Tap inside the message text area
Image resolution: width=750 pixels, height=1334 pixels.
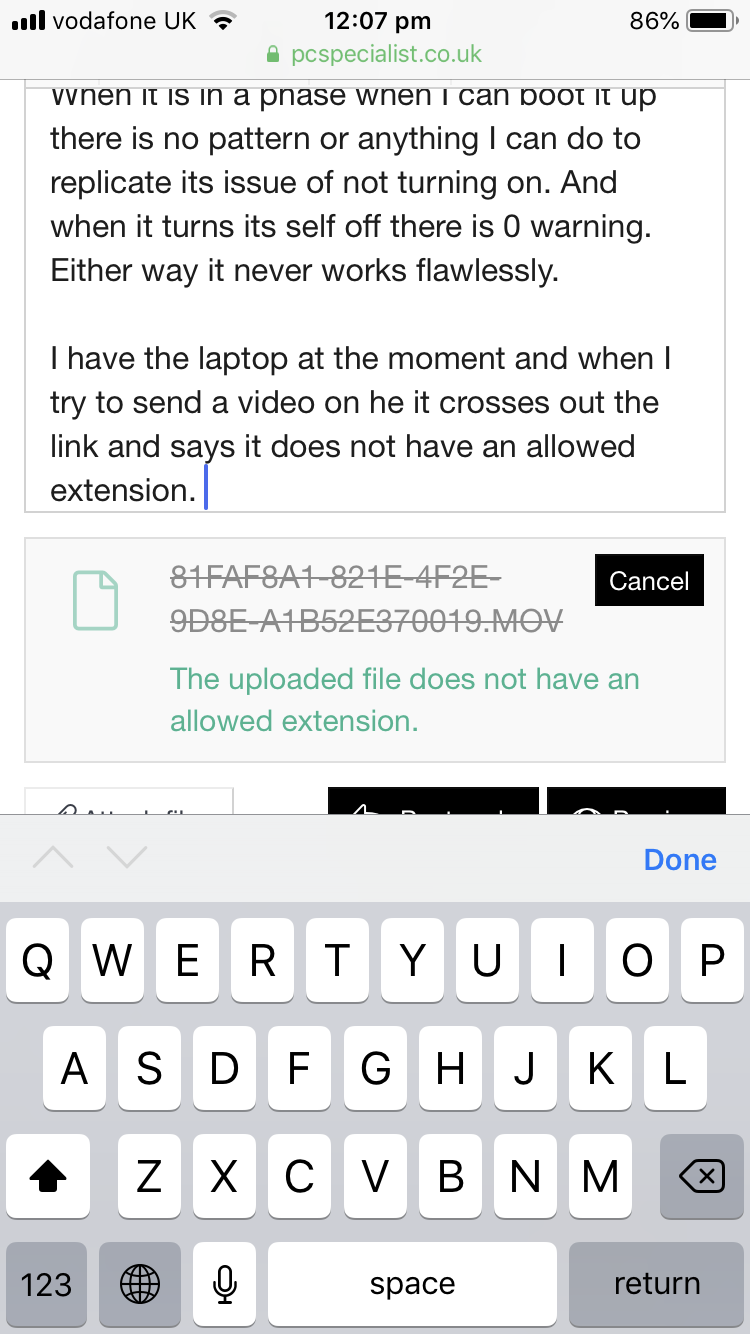(375, 300)
